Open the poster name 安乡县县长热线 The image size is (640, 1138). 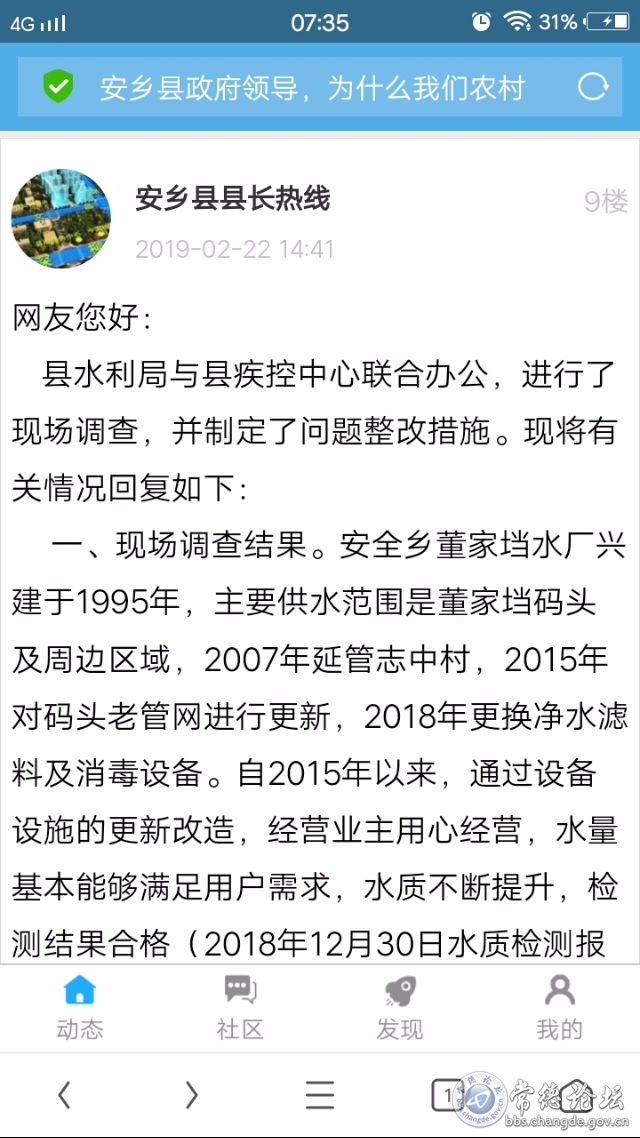232,199
